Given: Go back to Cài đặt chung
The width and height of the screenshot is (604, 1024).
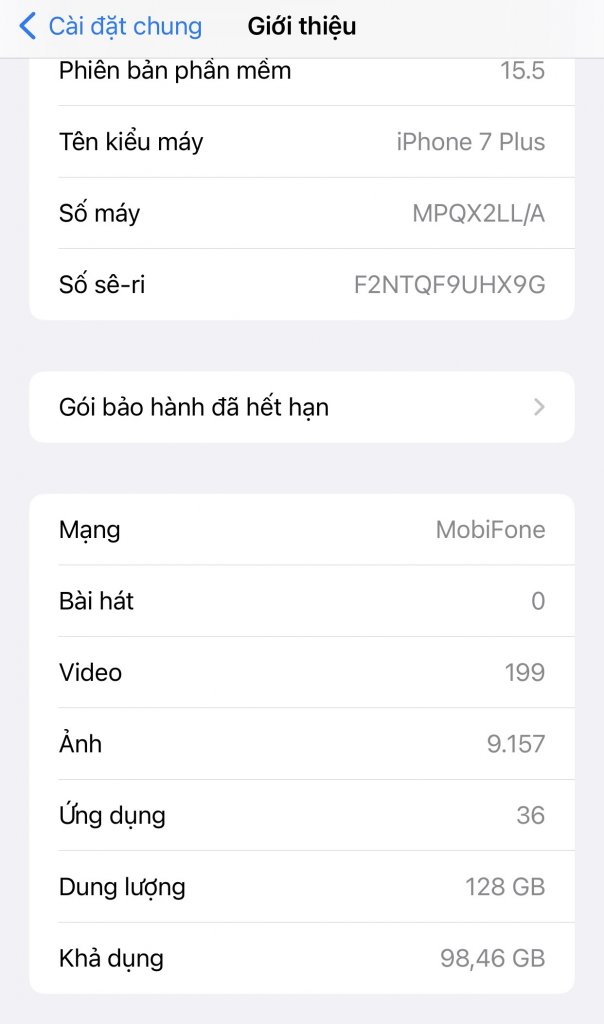Looking at the screenshot, I should (110, 27).
